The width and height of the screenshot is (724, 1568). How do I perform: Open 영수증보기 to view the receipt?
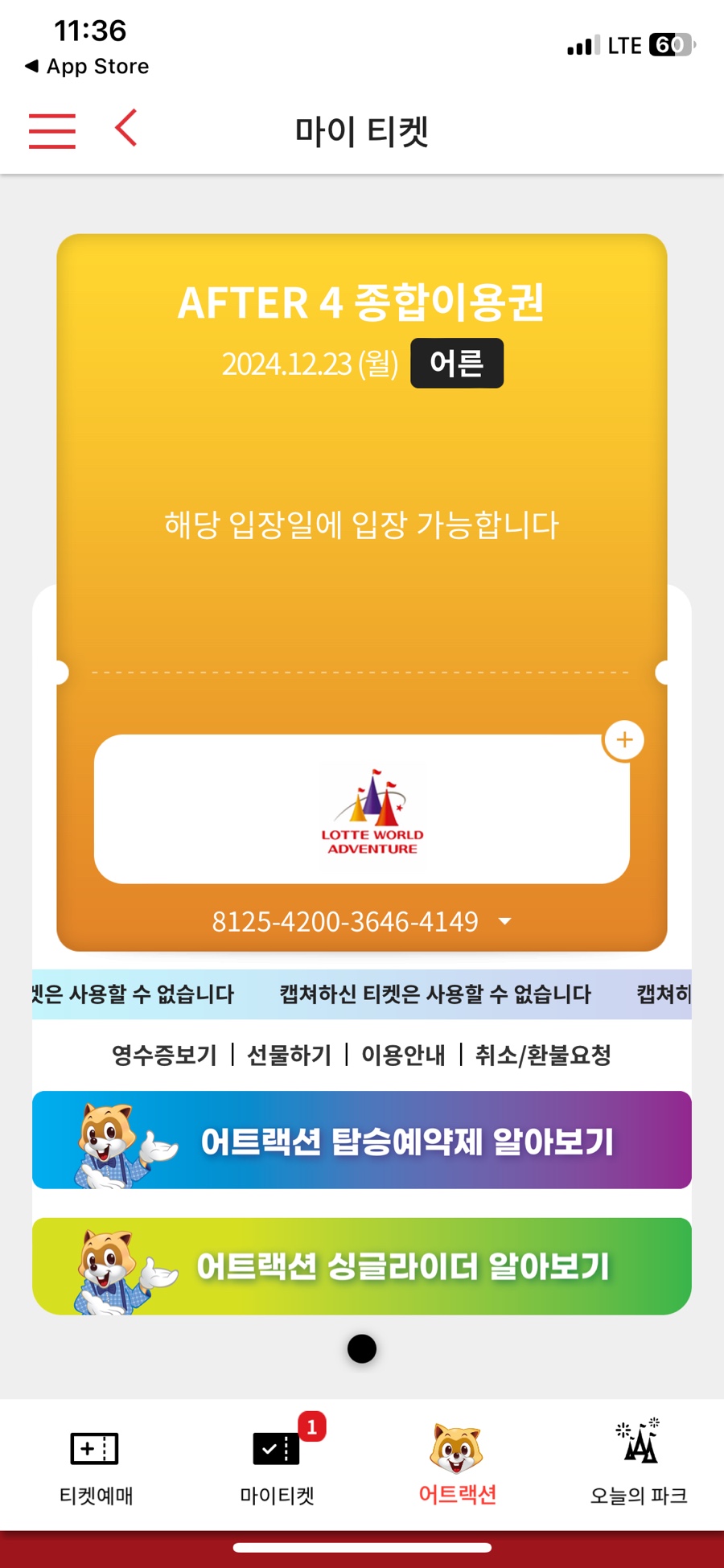tap(164, 1055)
